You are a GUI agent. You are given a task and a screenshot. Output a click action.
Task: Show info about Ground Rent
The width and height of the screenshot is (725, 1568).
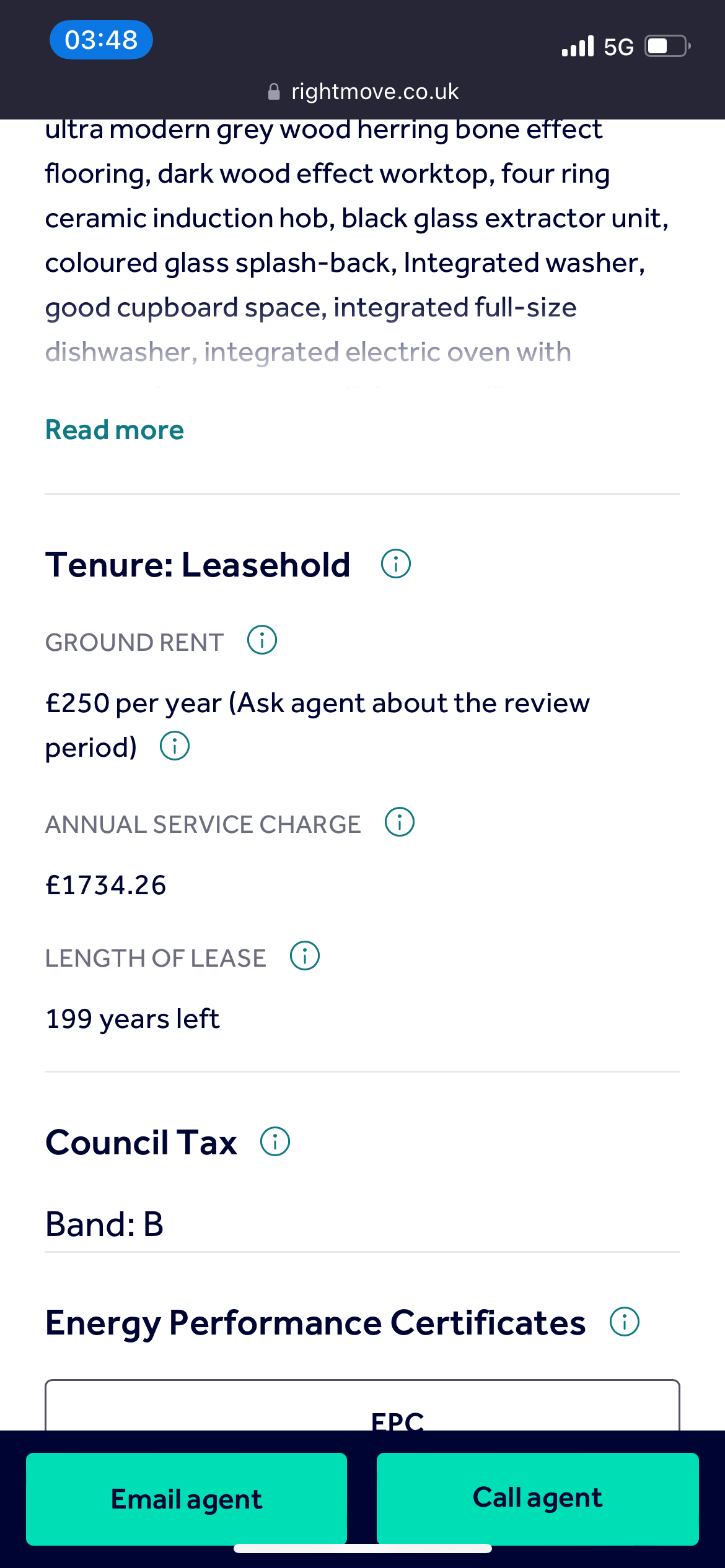(262, 640)
